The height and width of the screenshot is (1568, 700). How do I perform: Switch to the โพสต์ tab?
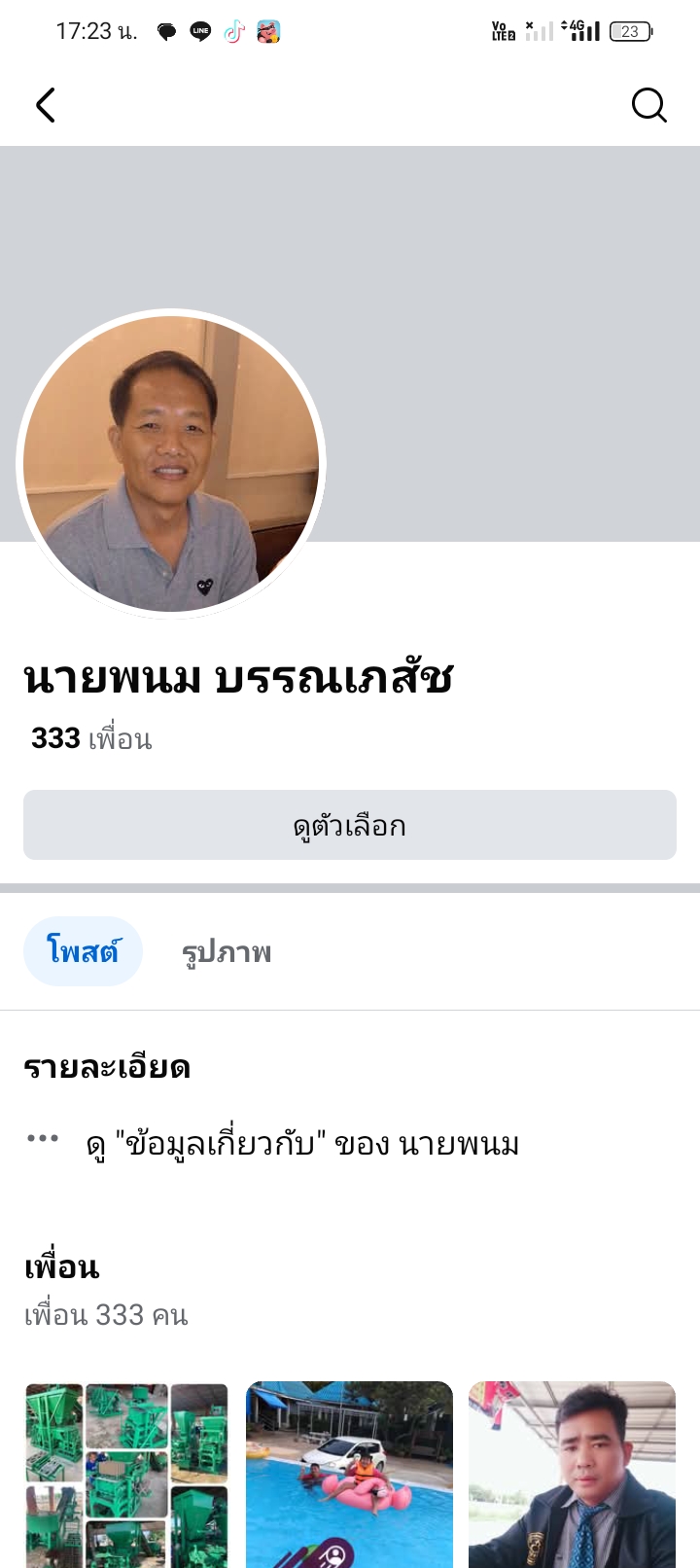click(83, 951)
